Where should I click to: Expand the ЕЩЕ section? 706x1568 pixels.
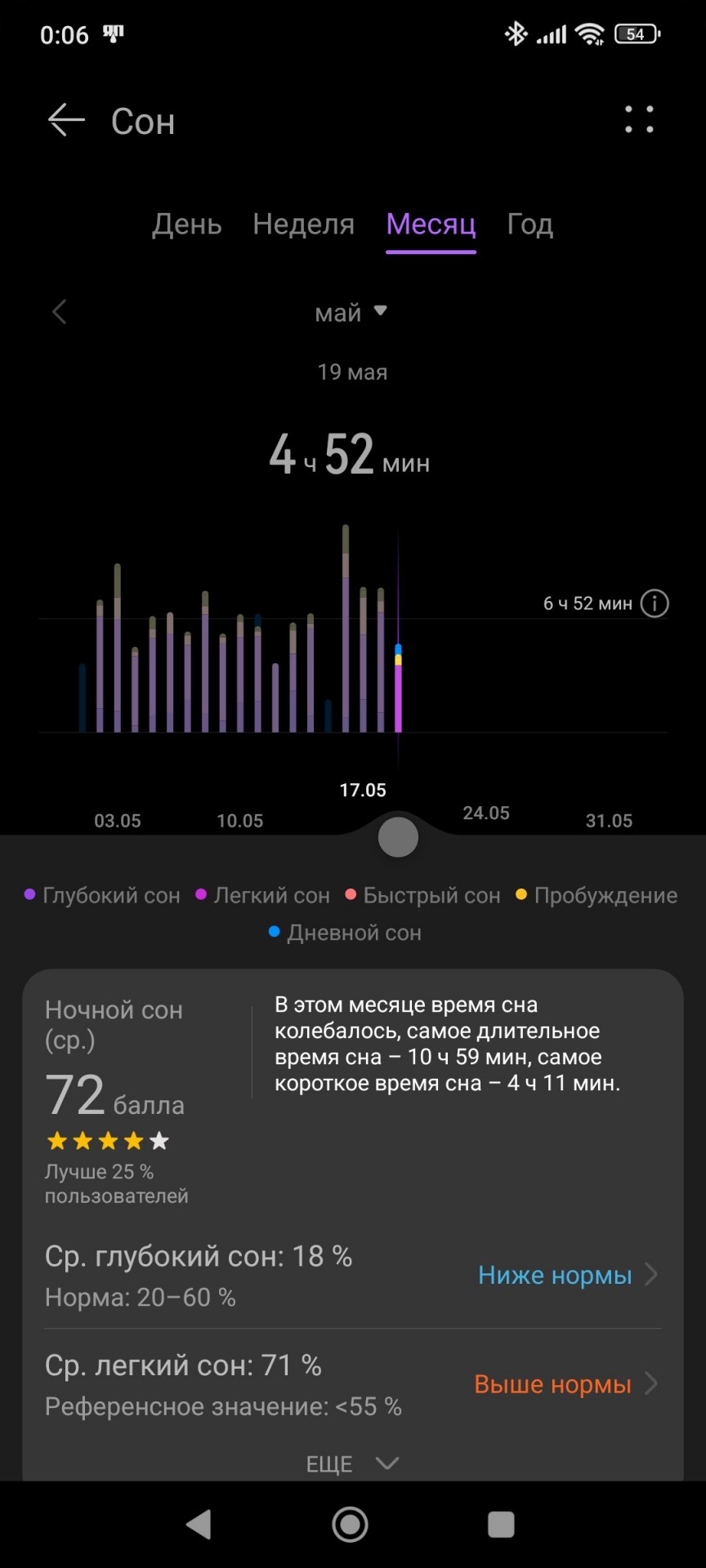tap(353, 1463)
